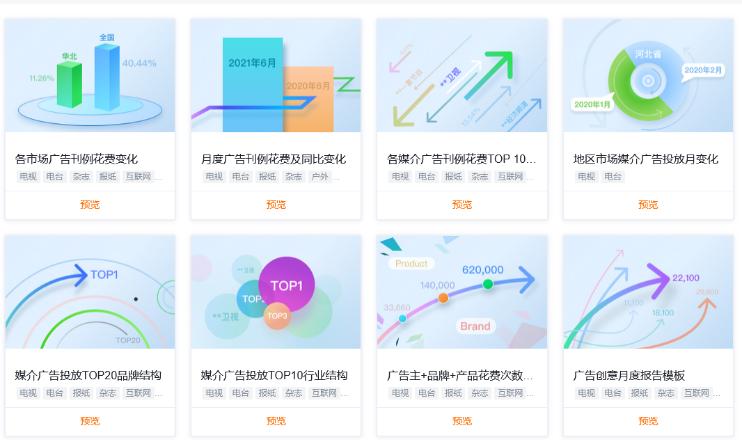The image size is (742, 444).
Task: Open 地区市场媒介广告投放月变化 card
Action: click(647, 76)
